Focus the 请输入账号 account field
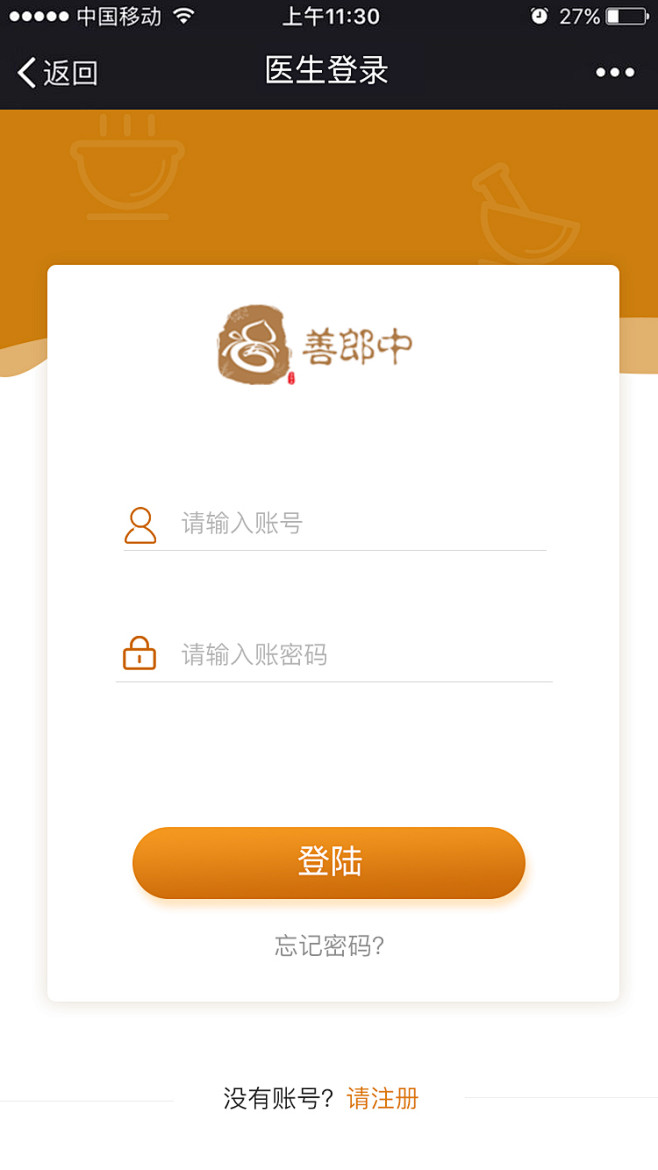The width and height of the screenshot is (658, 1170). click(x=360, y=523)
